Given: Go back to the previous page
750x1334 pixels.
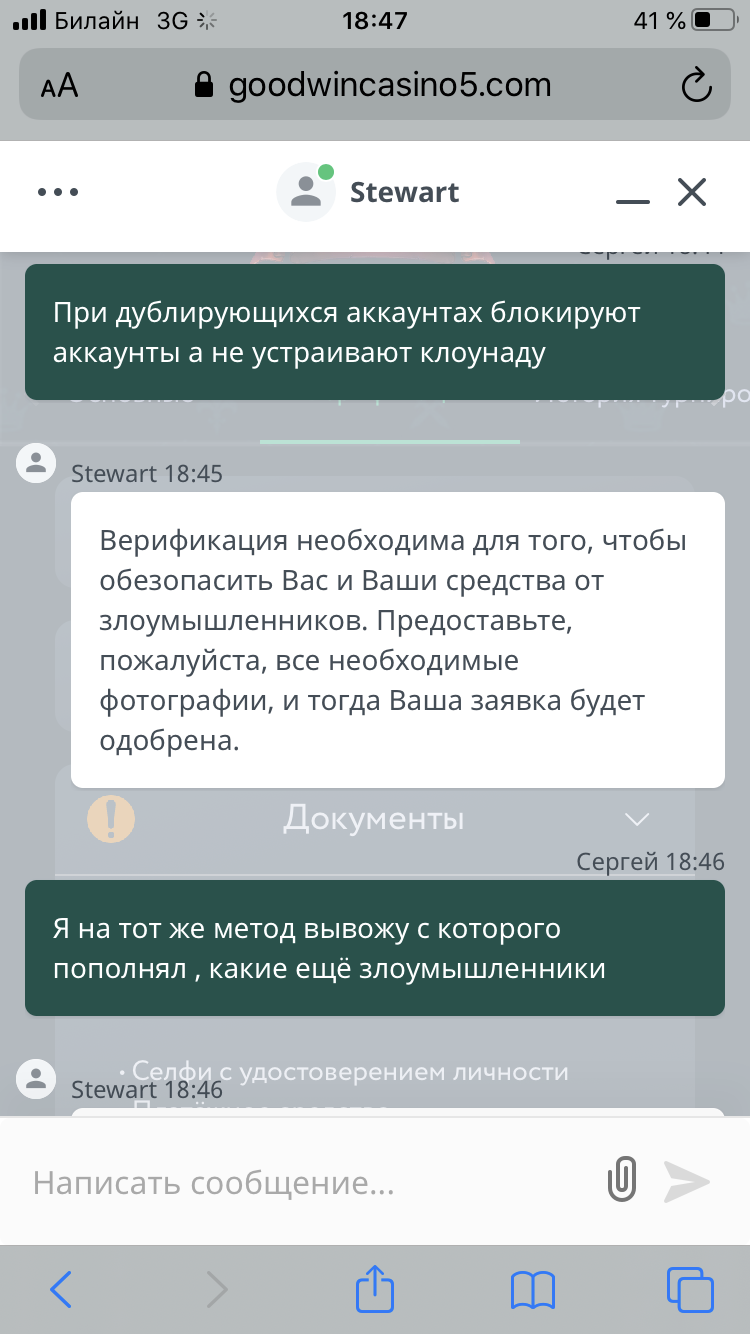Looking at the screenshot, I should pos(61,1289).
